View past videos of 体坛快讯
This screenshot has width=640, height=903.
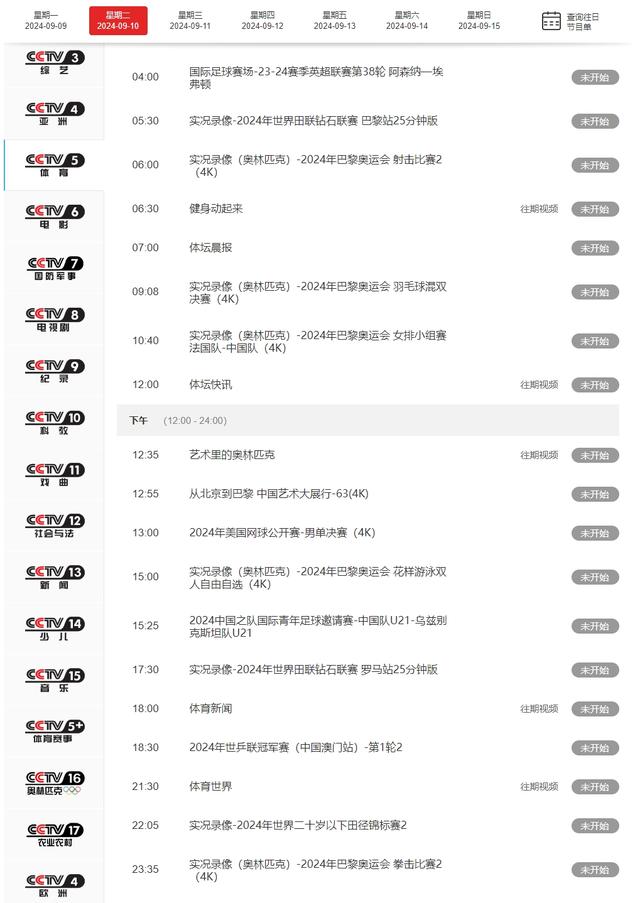539,385
